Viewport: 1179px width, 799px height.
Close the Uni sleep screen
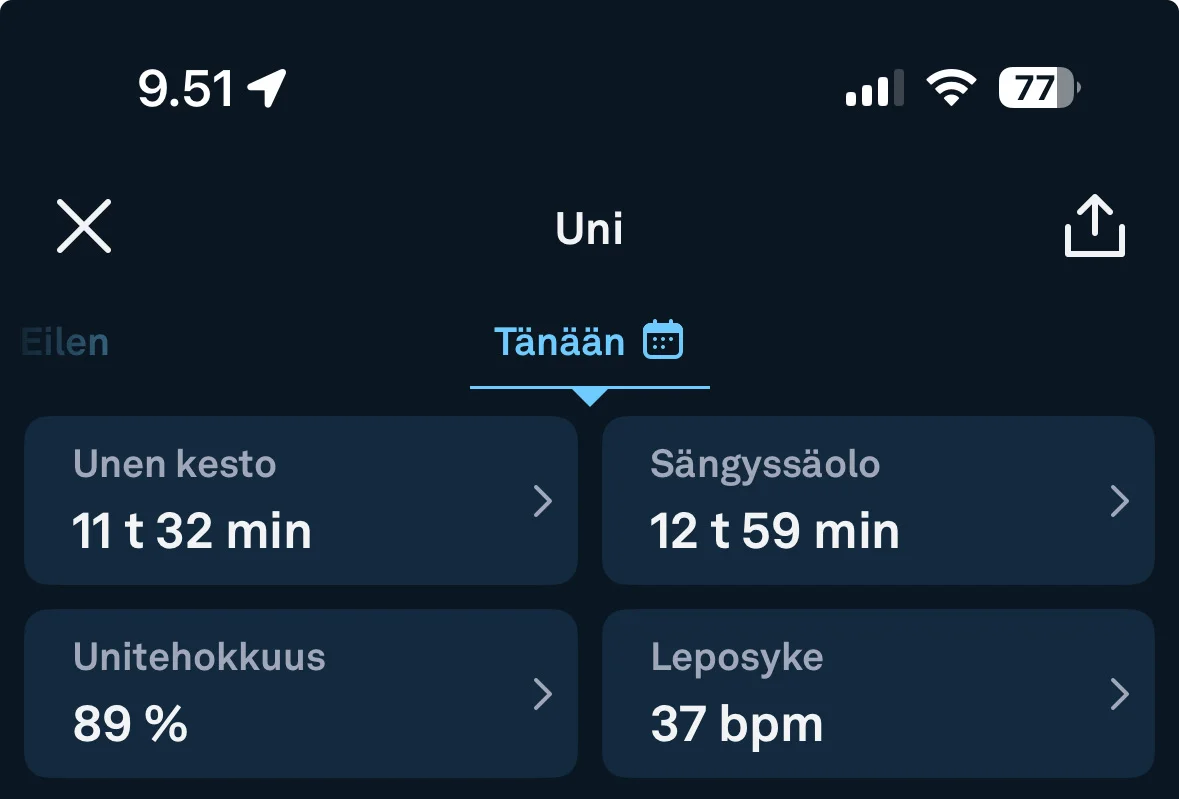[84, 226]
